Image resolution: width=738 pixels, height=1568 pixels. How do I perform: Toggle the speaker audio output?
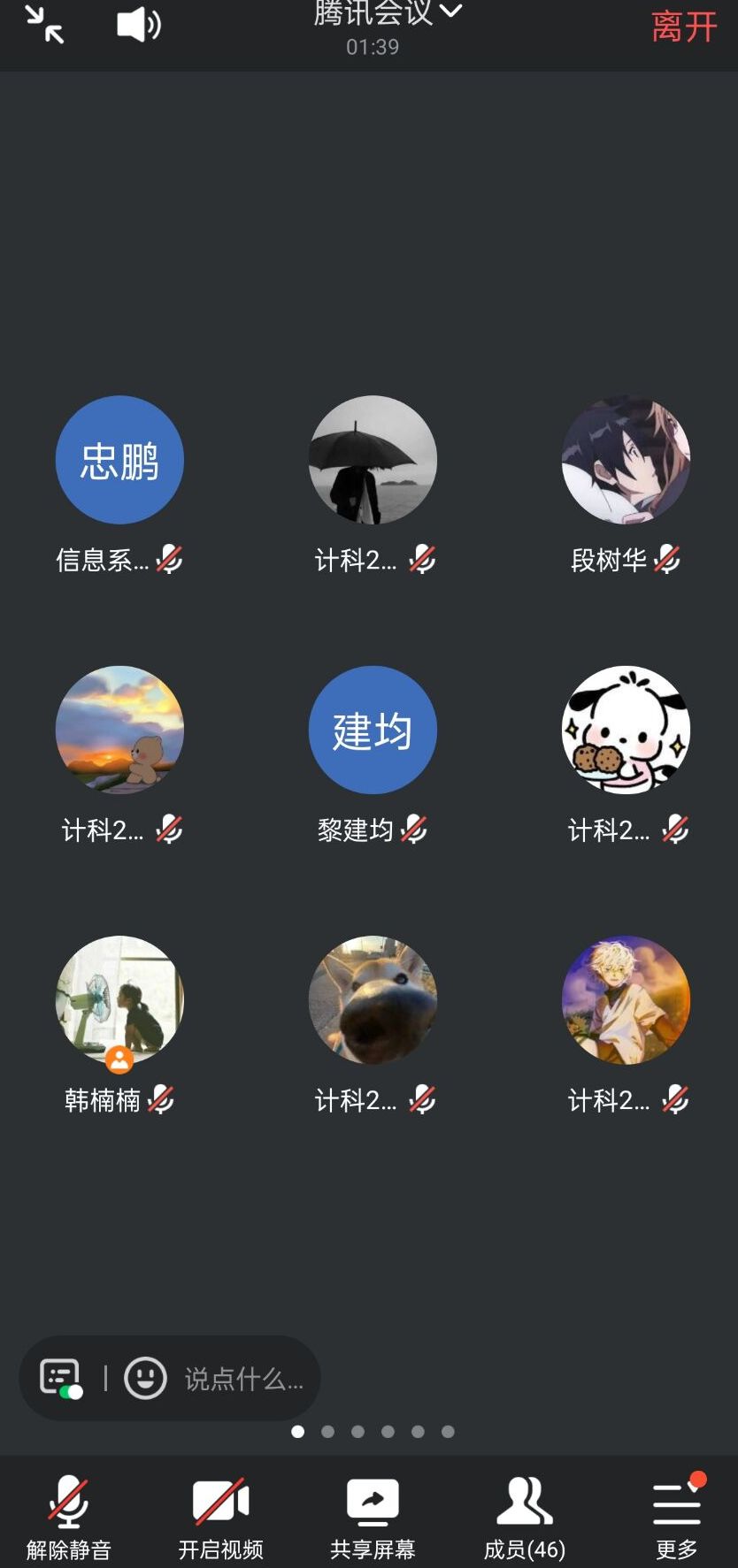coord(139,25)
